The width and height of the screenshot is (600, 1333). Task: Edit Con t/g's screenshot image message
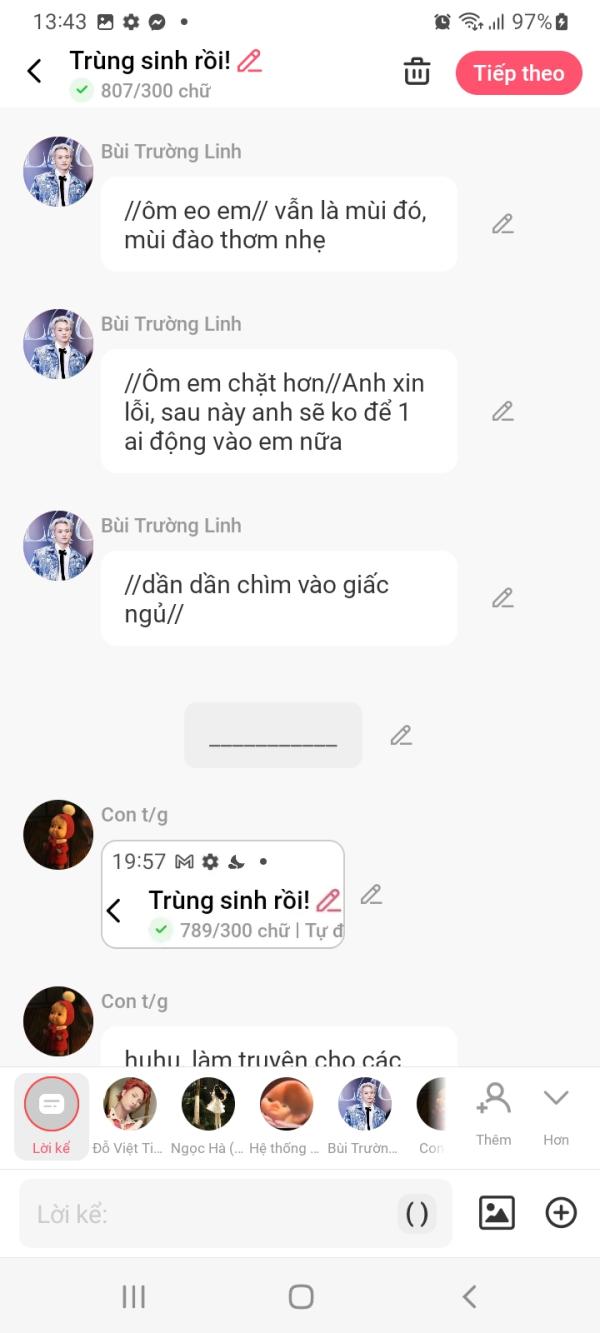point(371,895)
